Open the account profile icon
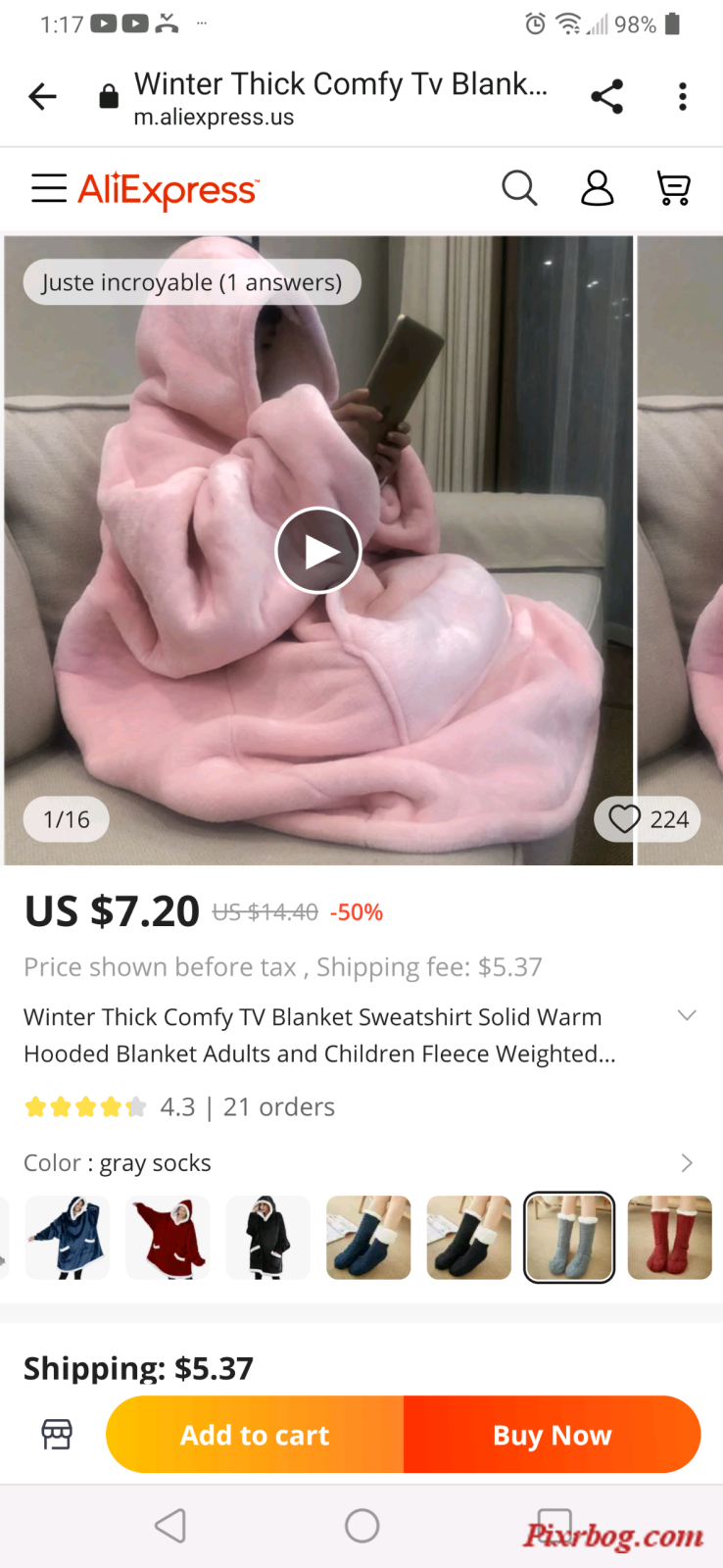The image size is (723, 1568). point(597,187)
